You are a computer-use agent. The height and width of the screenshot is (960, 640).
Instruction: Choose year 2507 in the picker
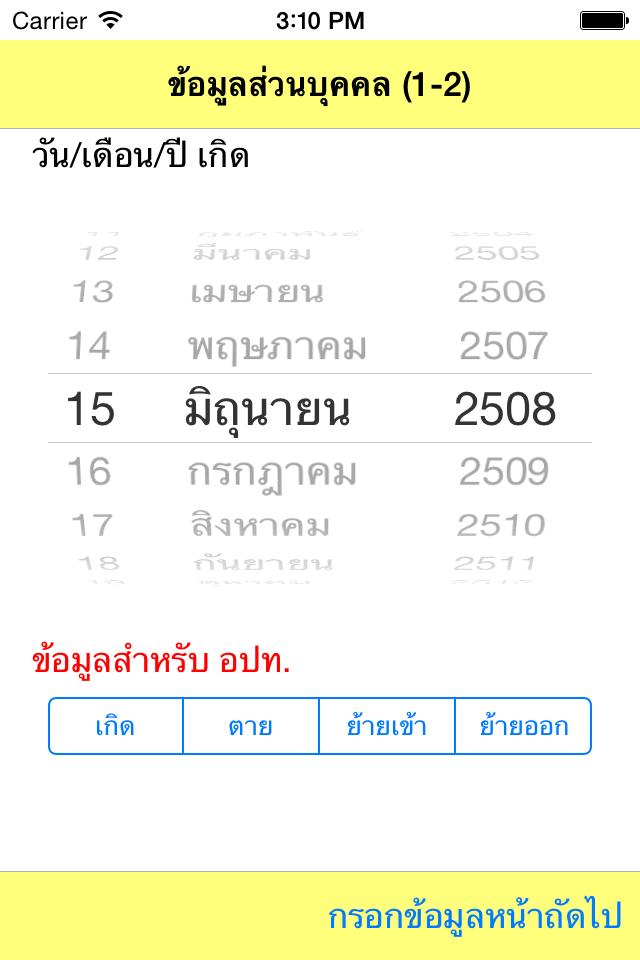[504, 347]
